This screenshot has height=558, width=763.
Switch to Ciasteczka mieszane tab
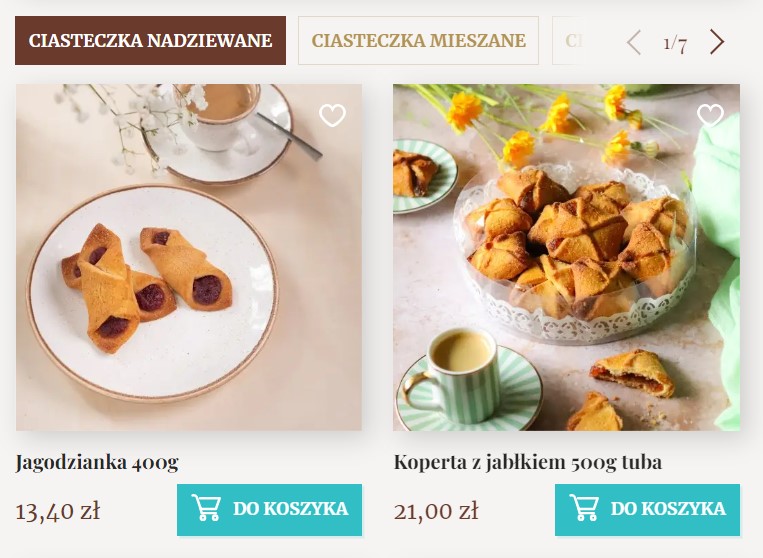pyautogui.click(x=418, y=41)
